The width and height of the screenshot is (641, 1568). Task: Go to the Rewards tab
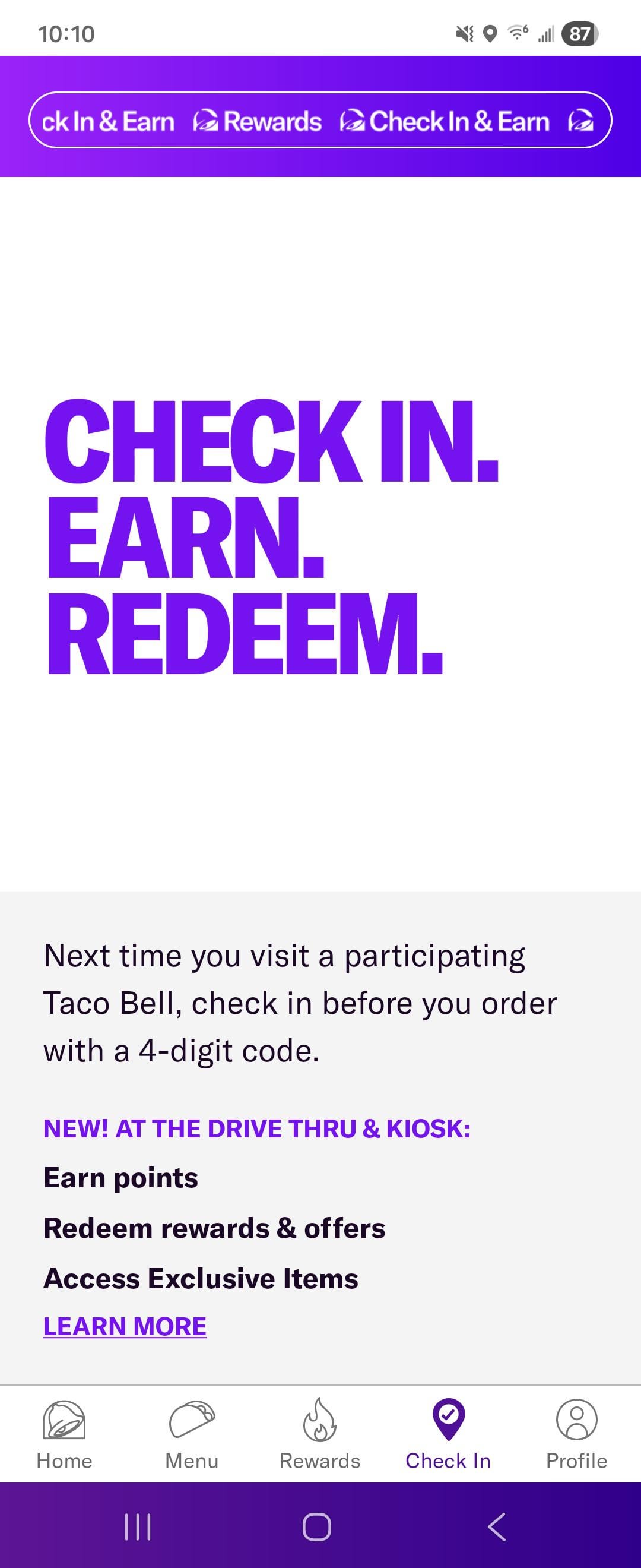coord(320,1436)
